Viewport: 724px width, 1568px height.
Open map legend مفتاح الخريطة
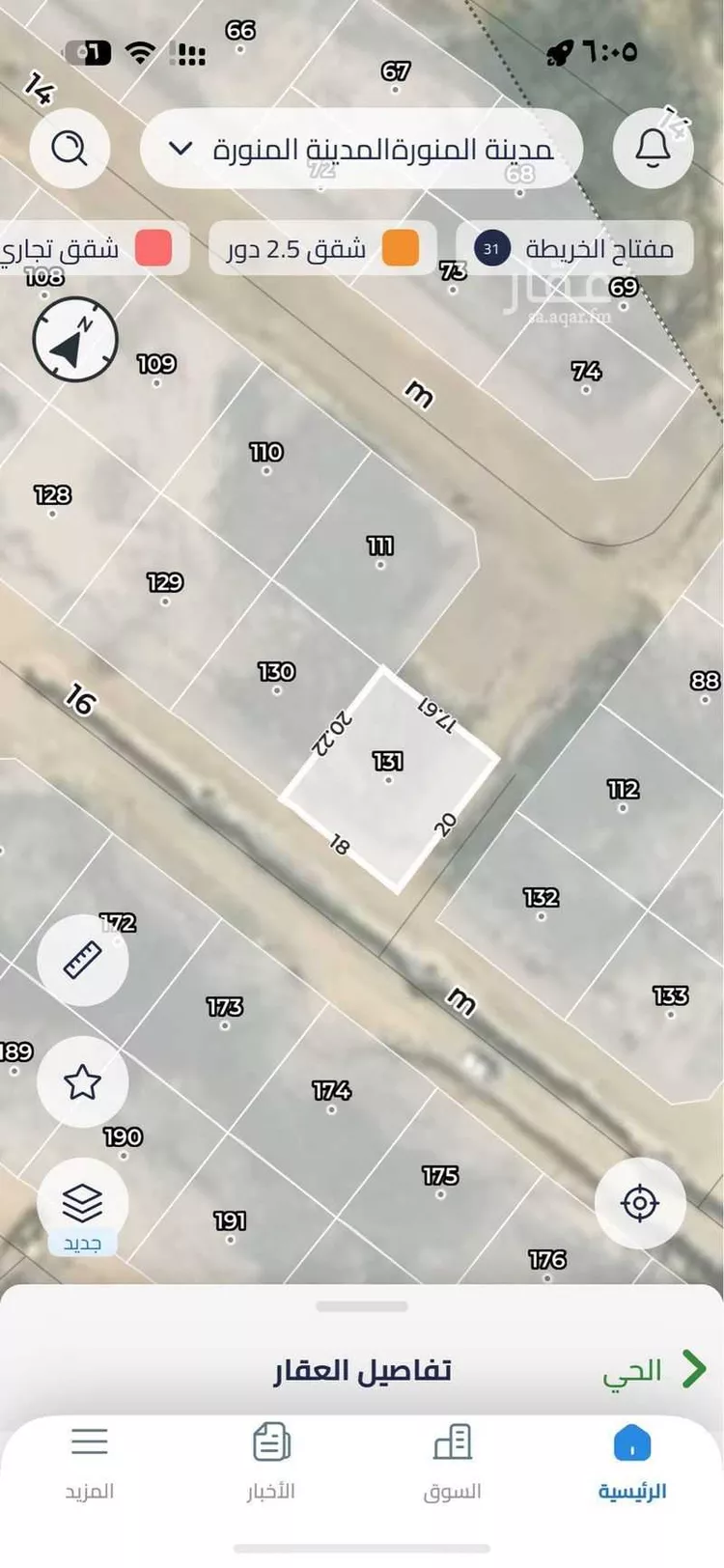pyautogui.click(x=574, y=249)
